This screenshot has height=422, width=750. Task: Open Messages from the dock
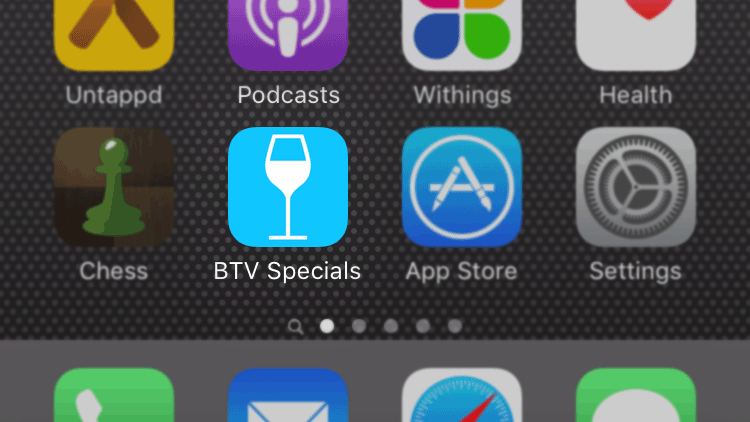(635, 397)
